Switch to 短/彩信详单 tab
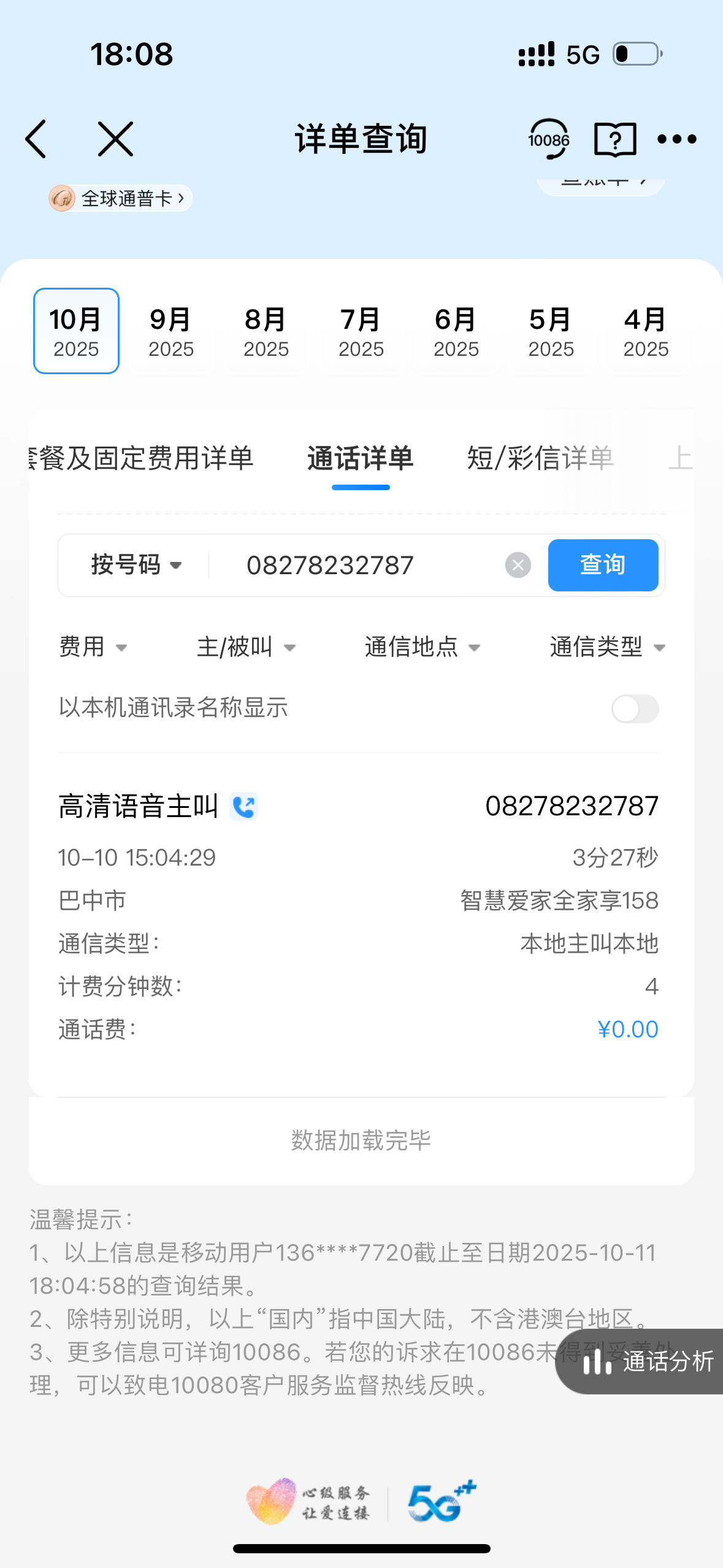Viewport: 723px width, 1568px height. coord(540,458)
